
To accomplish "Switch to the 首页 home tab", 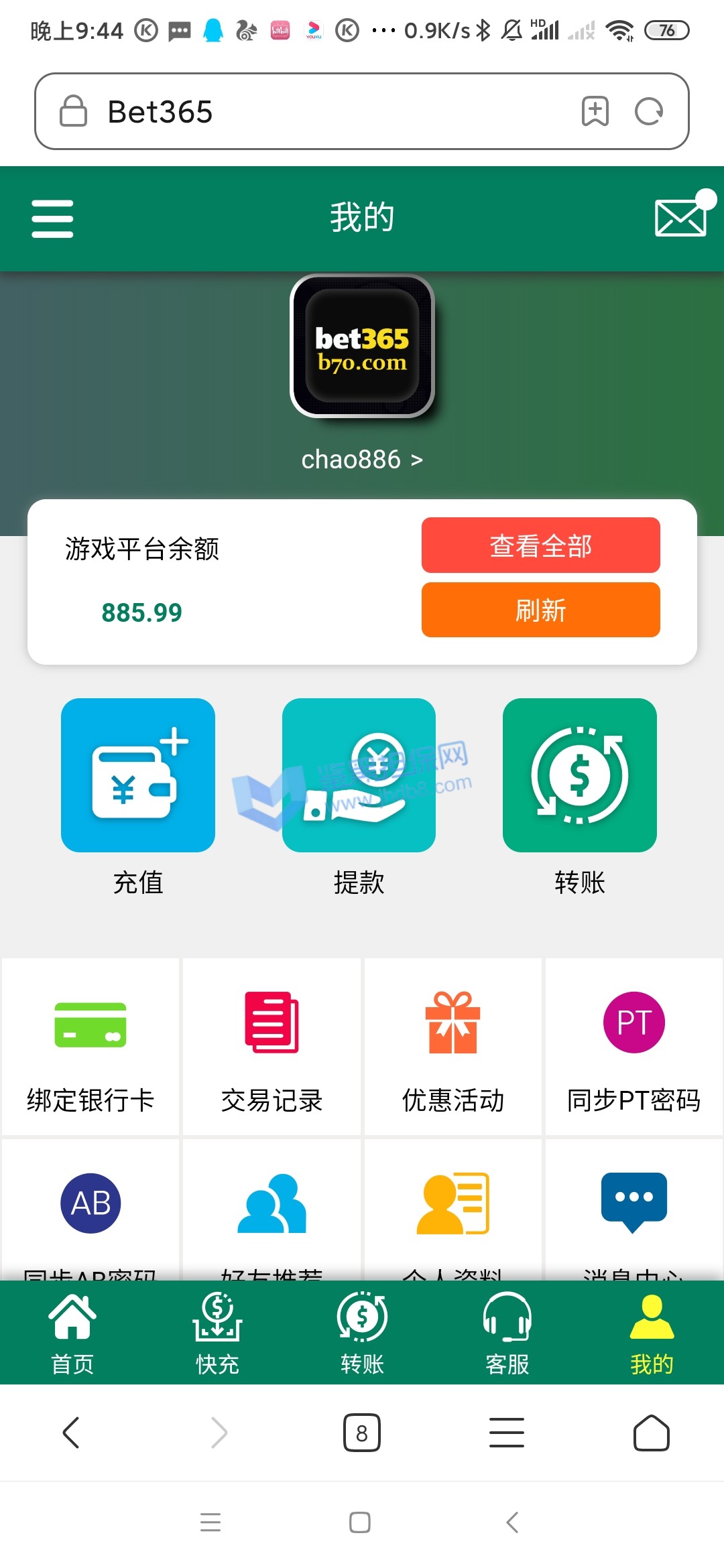I will point(72,1333).
